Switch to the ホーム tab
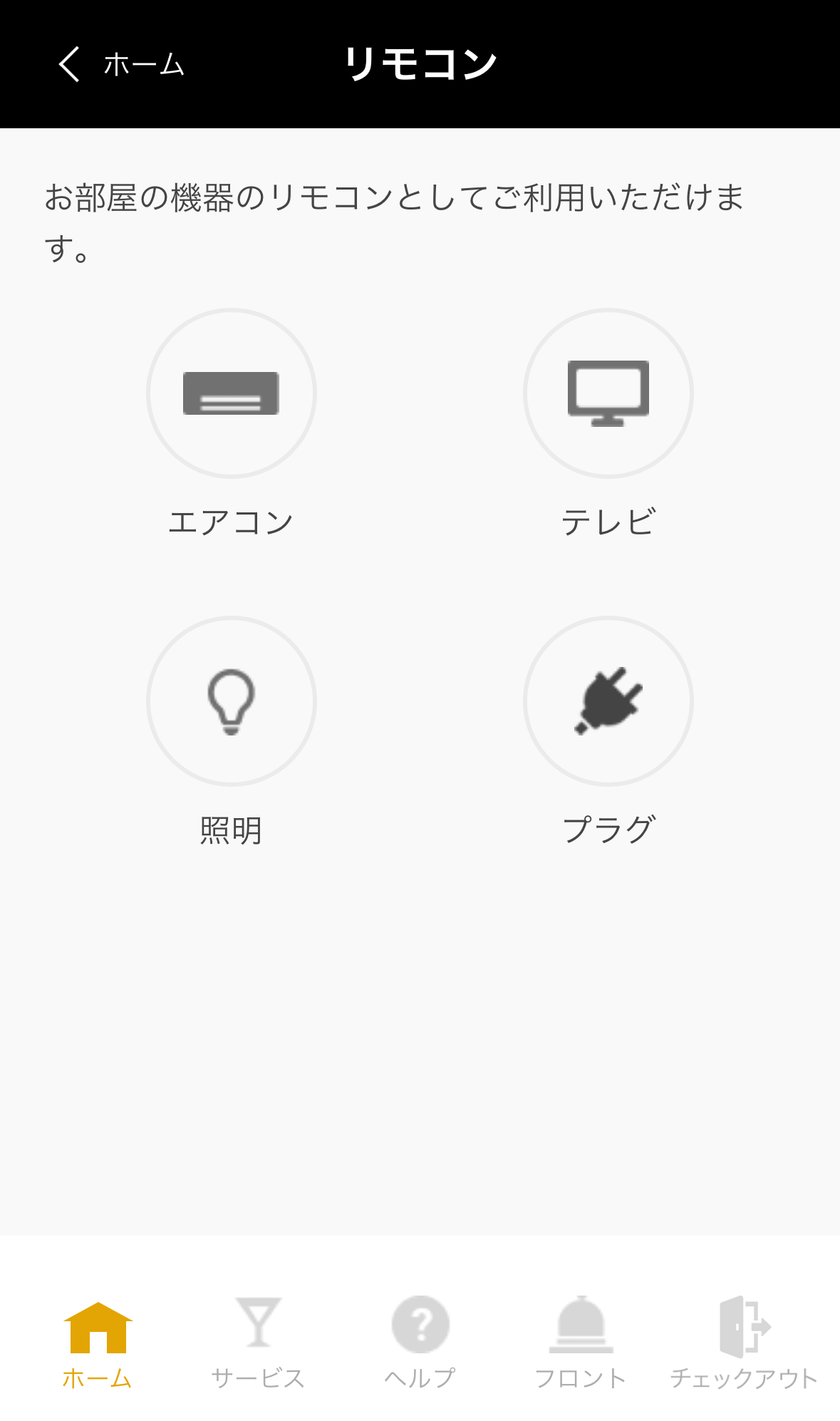The image size is (840, 1421). click(98, 1343)
